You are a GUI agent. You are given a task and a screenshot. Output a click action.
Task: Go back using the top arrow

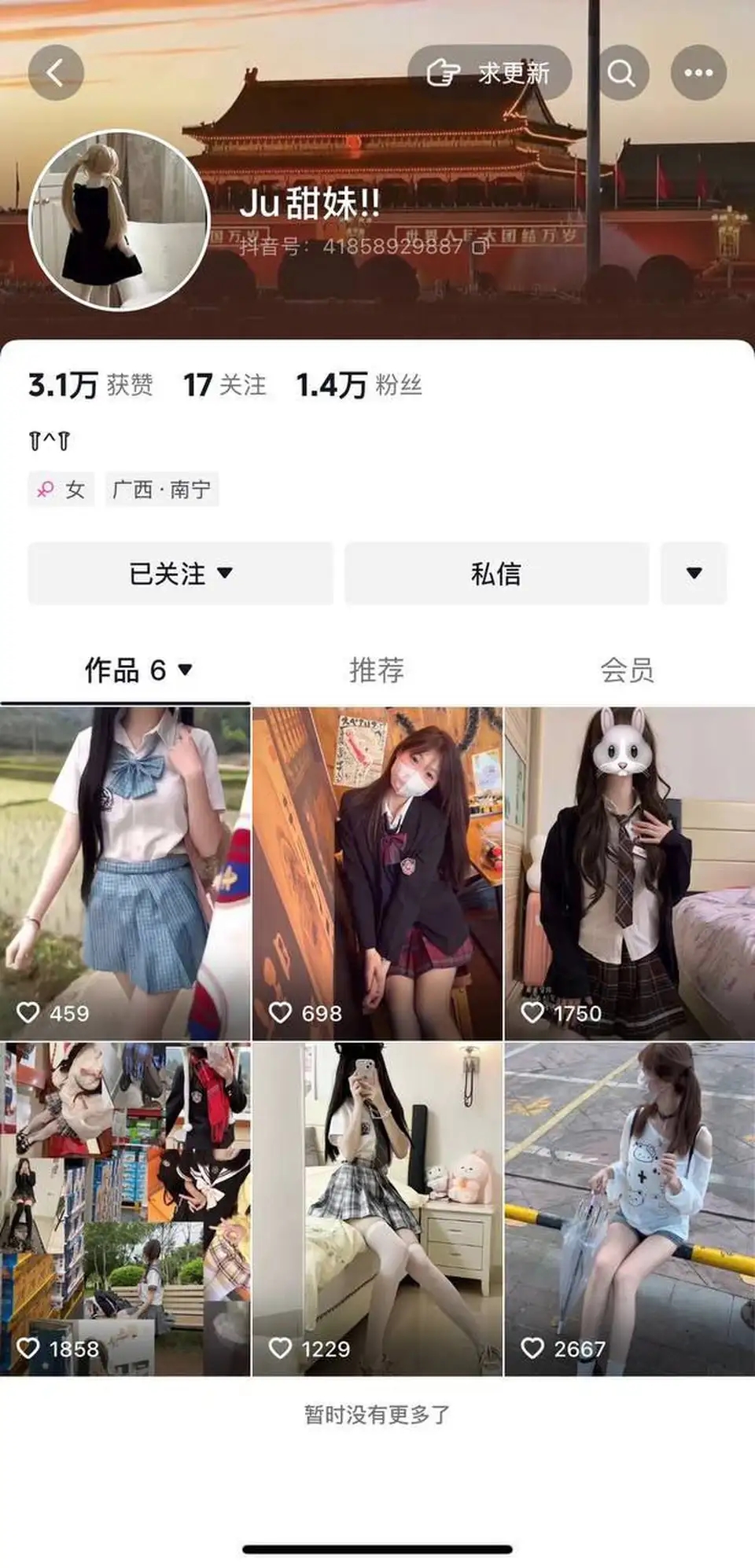click(56, 73)
